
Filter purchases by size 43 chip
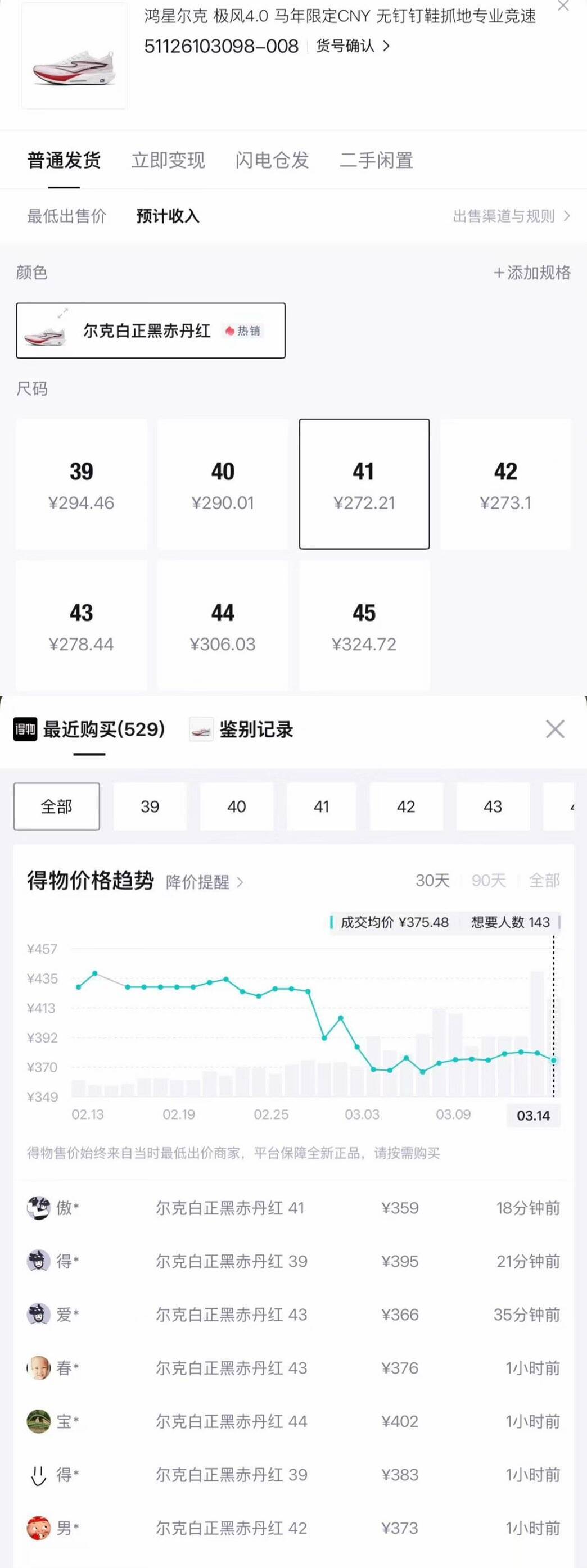pos(493,806)
